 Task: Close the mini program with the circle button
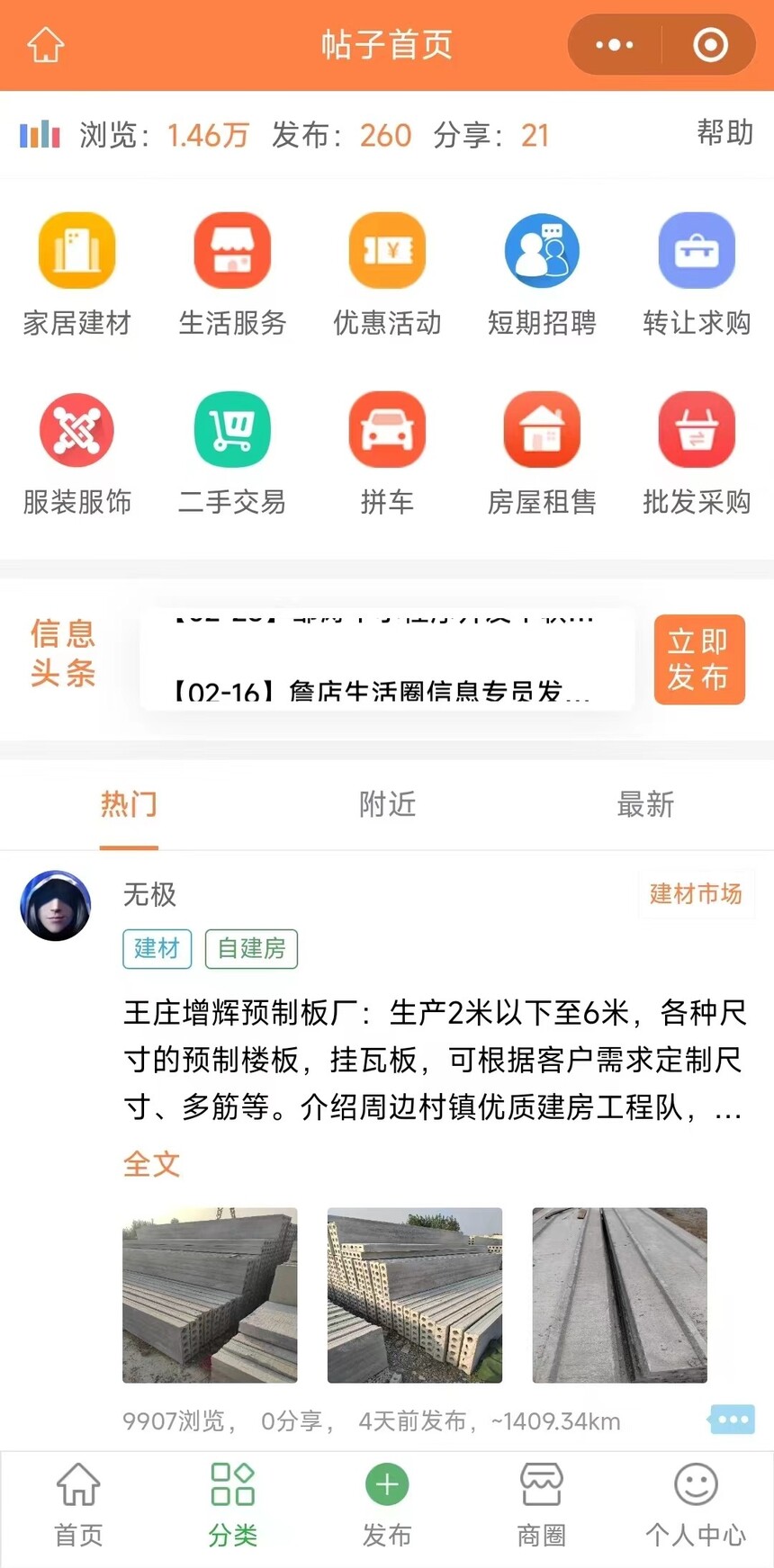click(710, 45)
